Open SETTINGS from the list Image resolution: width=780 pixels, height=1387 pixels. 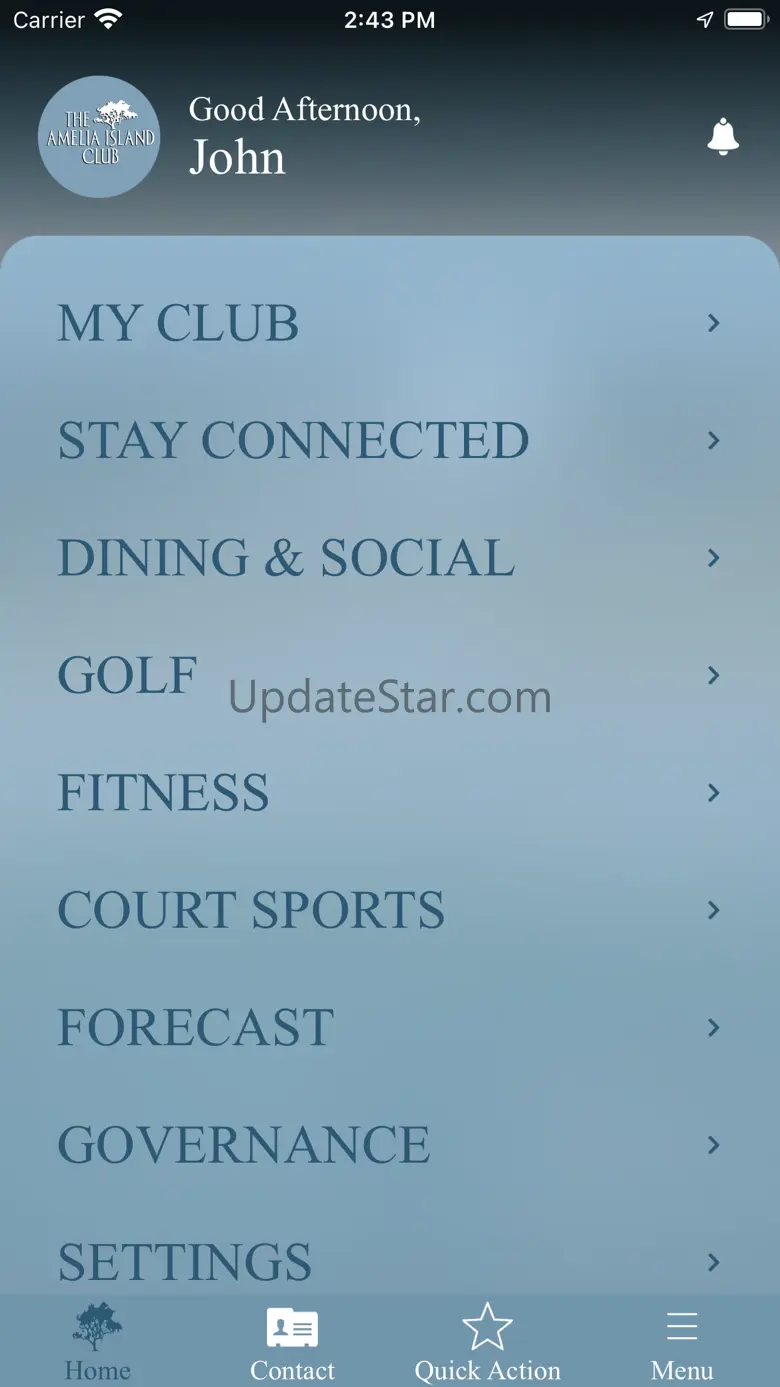pyautogui.click(x=388, y=1260)
